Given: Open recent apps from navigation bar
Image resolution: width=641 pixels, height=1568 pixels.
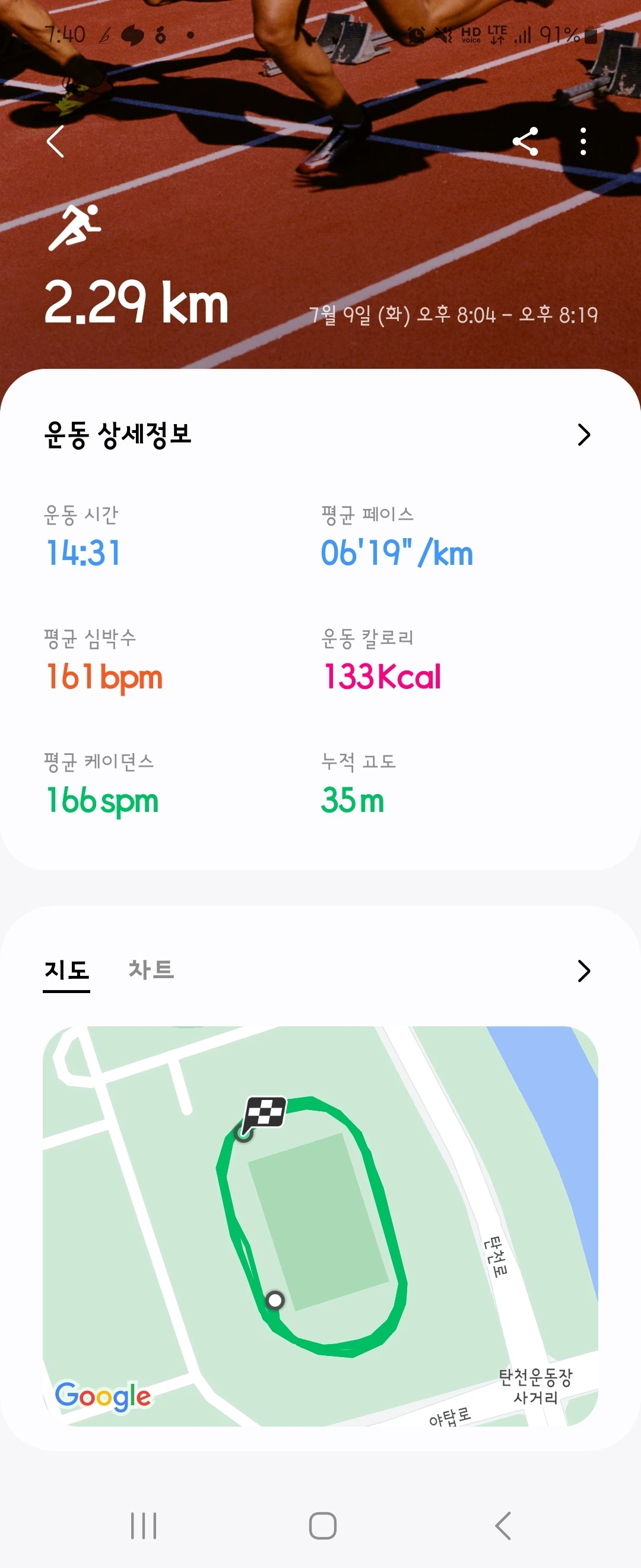Looking at the screenshot, I should tap(144, 1525).
